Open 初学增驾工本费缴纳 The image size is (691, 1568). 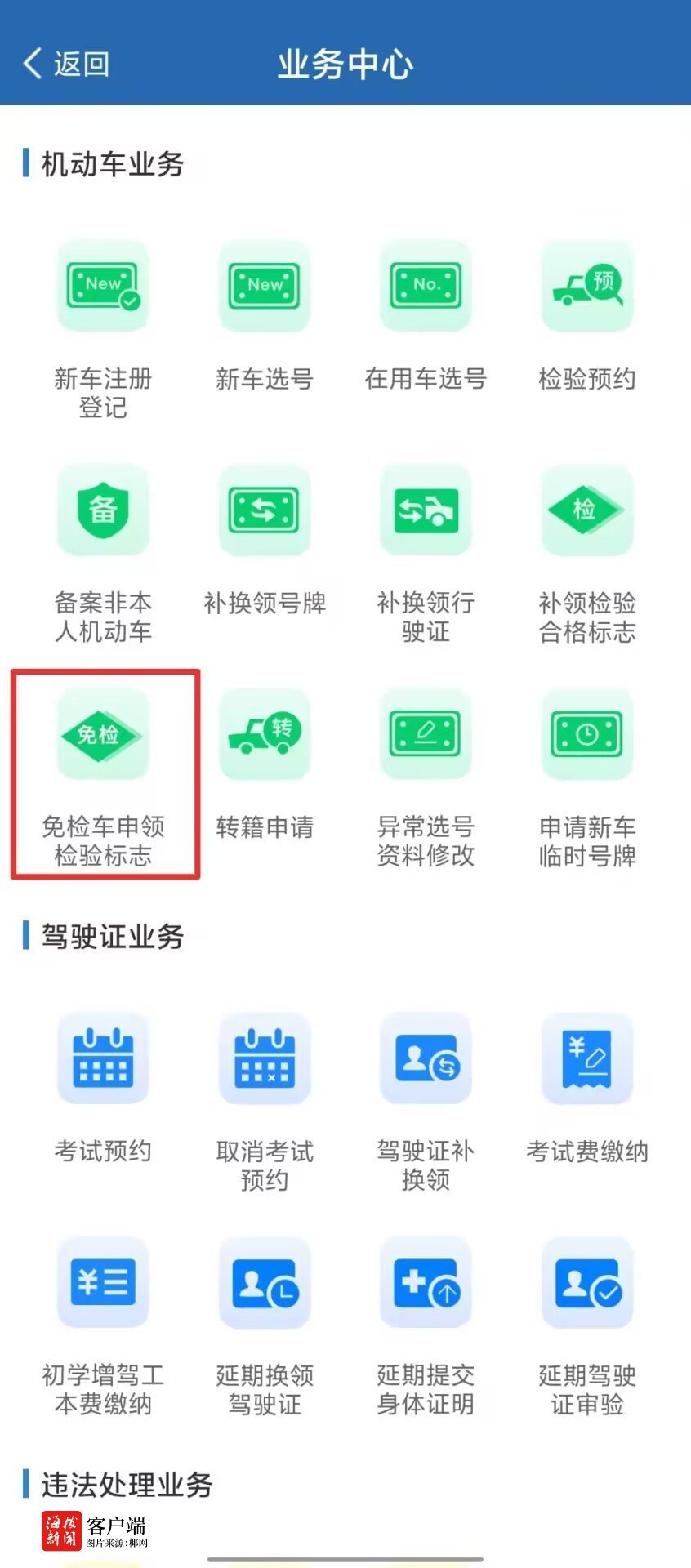pyautogui.click(x=103, y=1283)
